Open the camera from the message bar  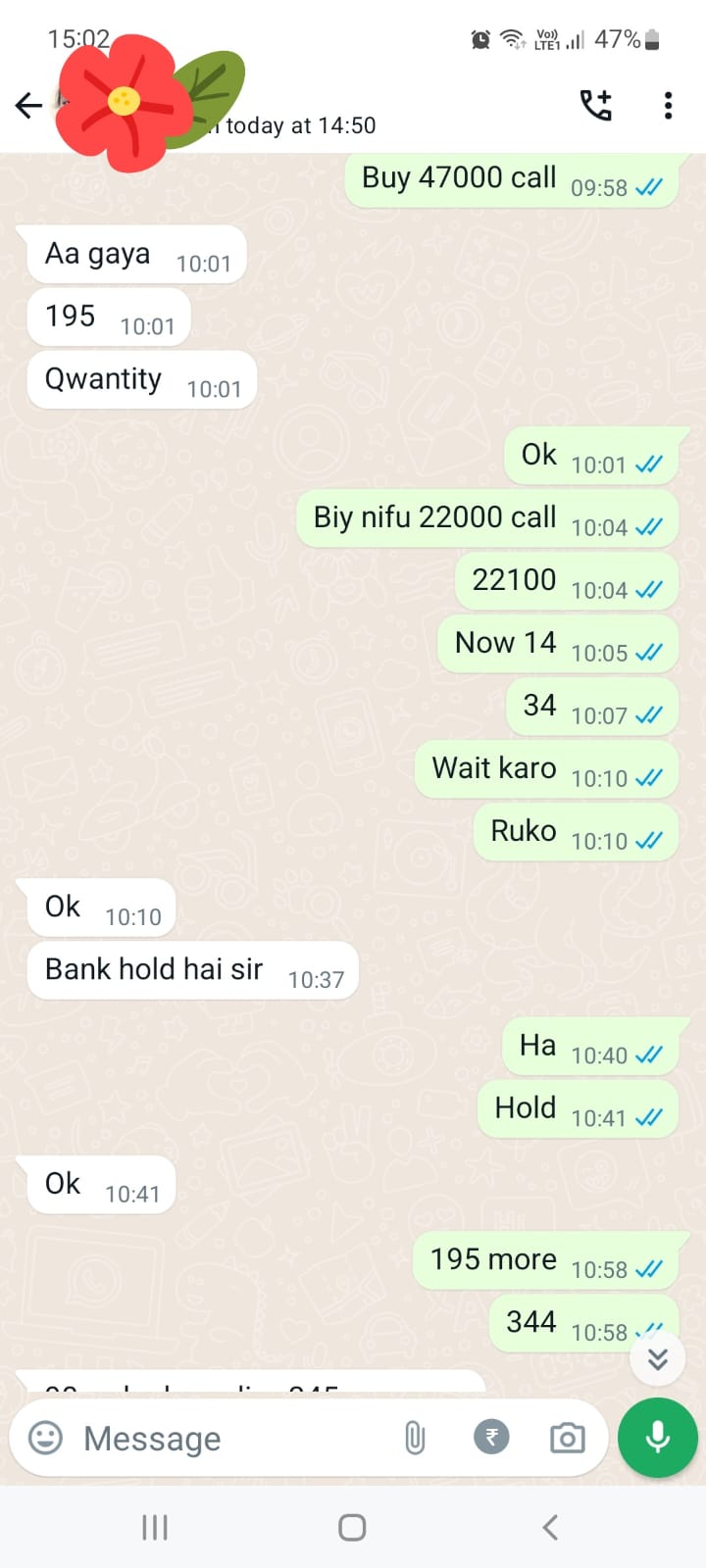pos(567,1438)
